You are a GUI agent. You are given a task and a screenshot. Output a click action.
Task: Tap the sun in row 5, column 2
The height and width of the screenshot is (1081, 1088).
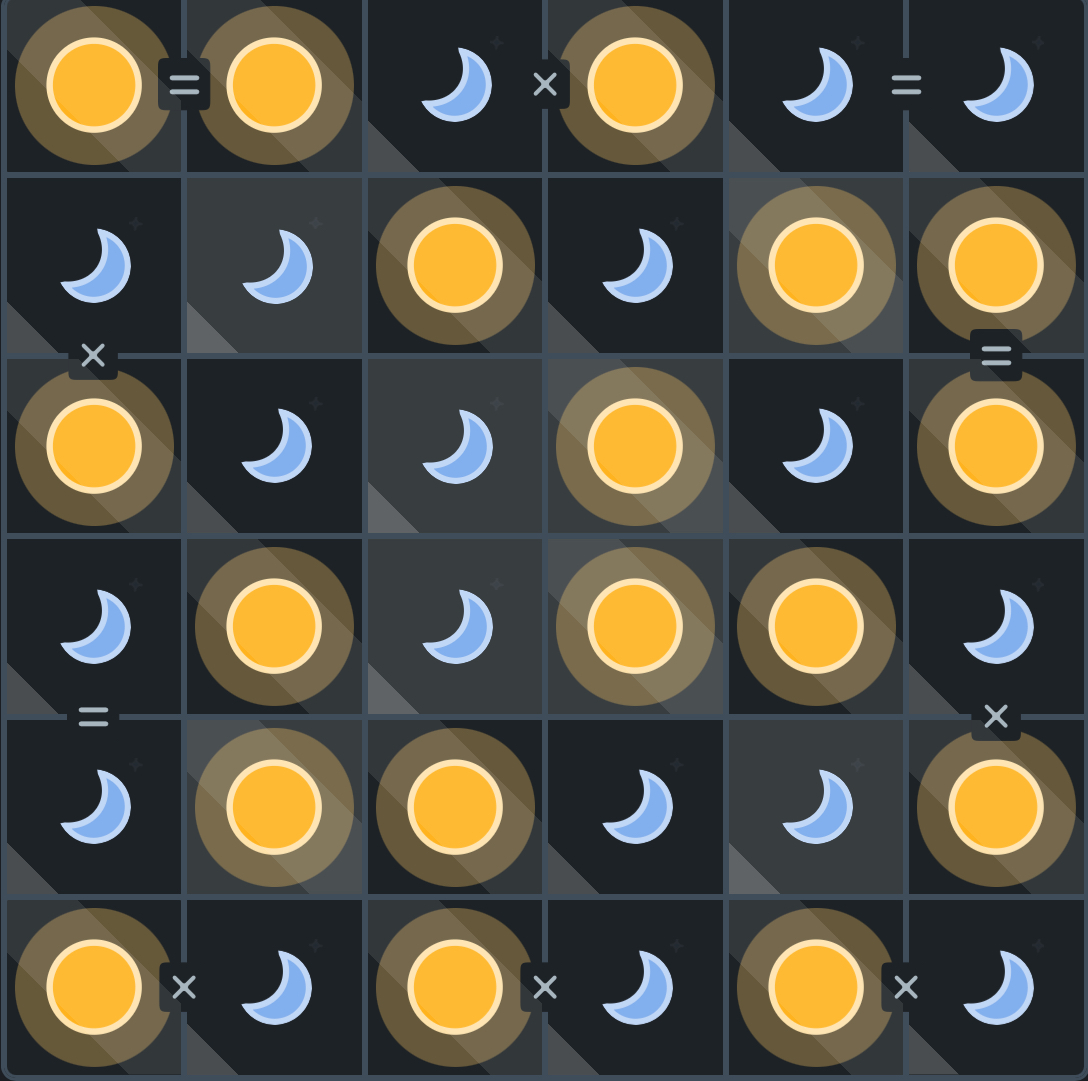275,807
